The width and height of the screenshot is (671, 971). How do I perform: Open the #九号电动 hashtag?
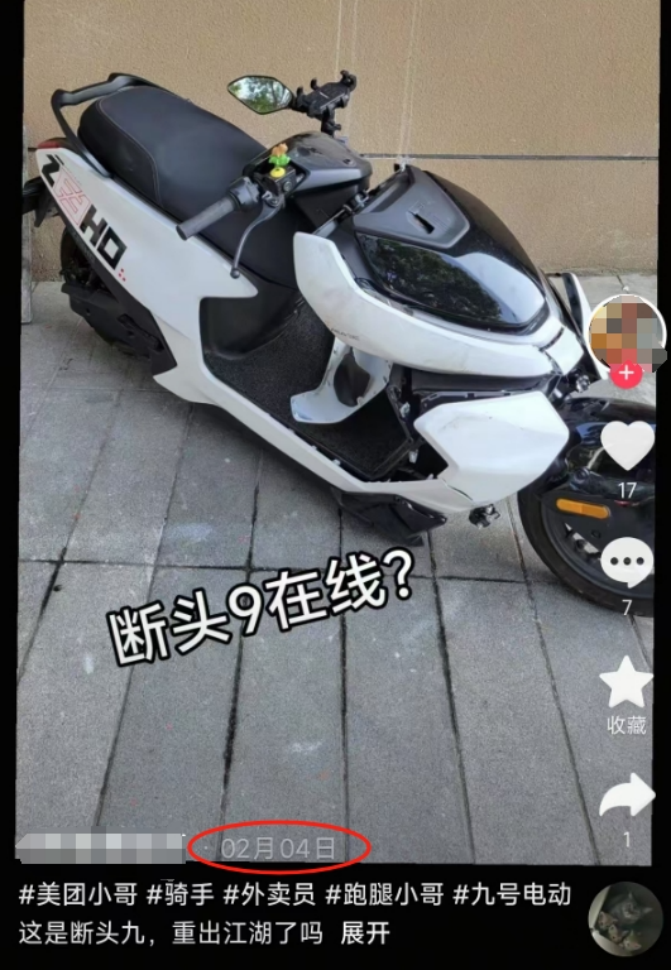[511, 895]
